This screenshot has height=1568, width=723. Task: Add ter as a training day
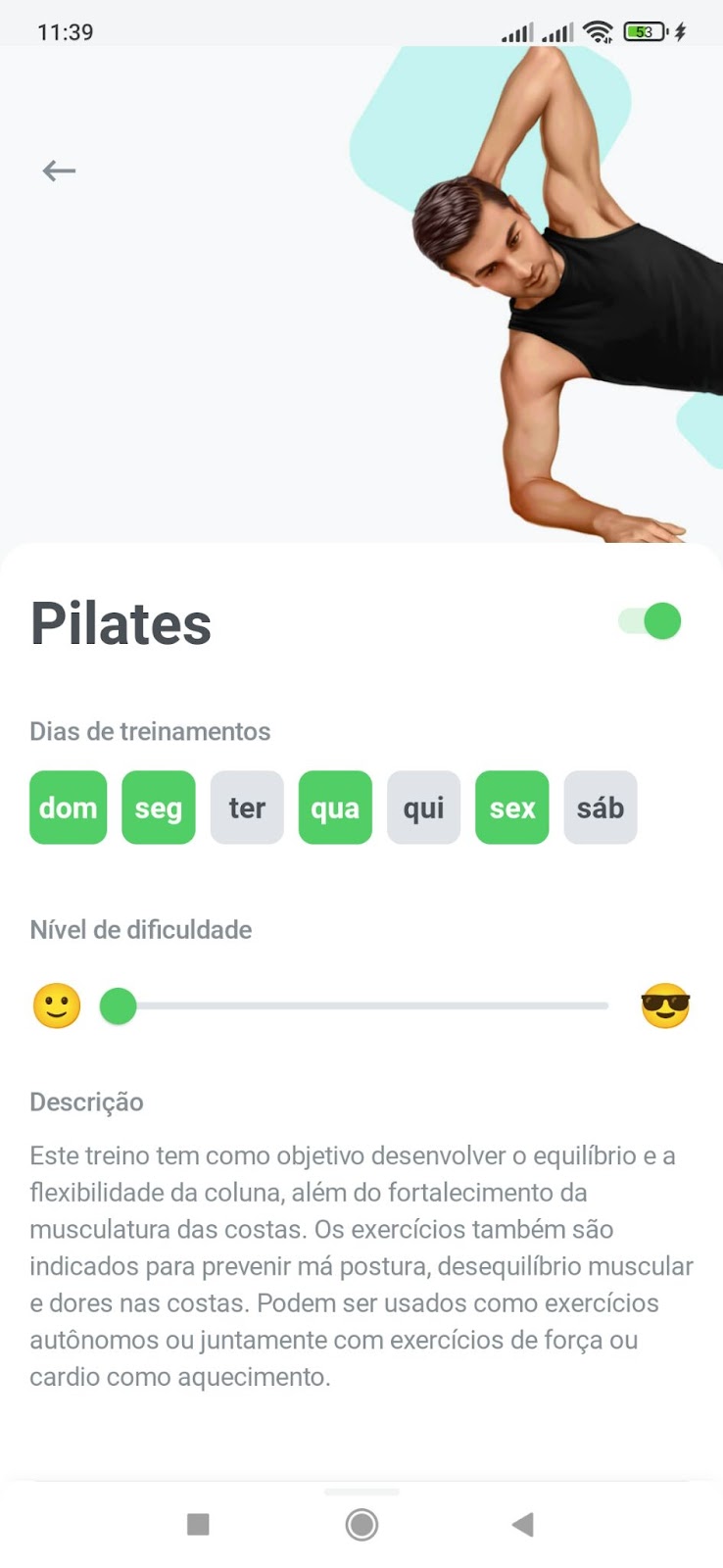pos(247,808)
